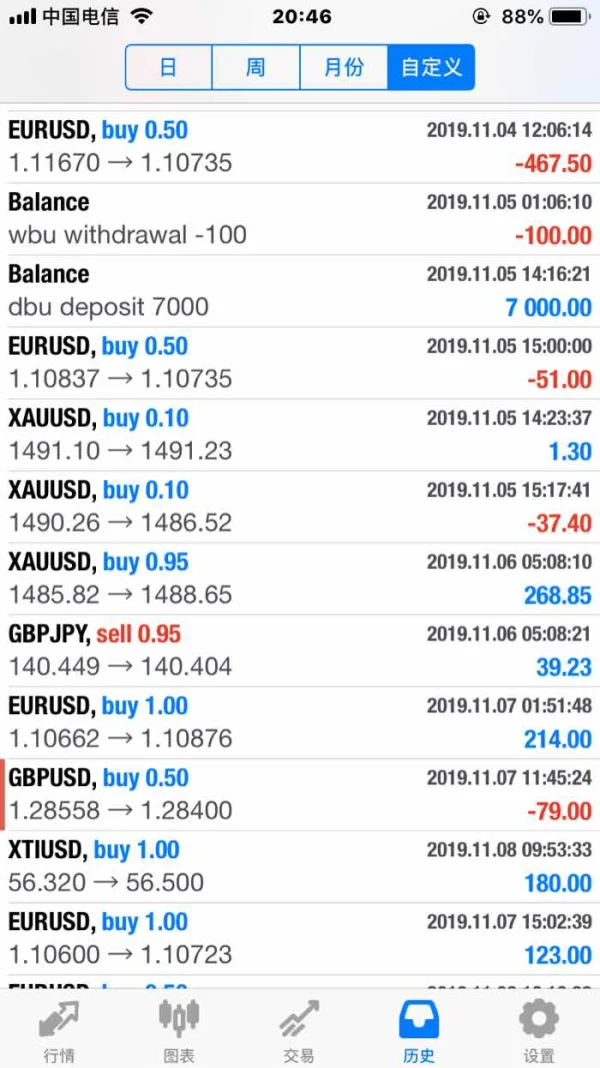Expand the EURUSD trade with -51.00 loss
This screenshot has height=1068, width=600.
coord(300,362)
